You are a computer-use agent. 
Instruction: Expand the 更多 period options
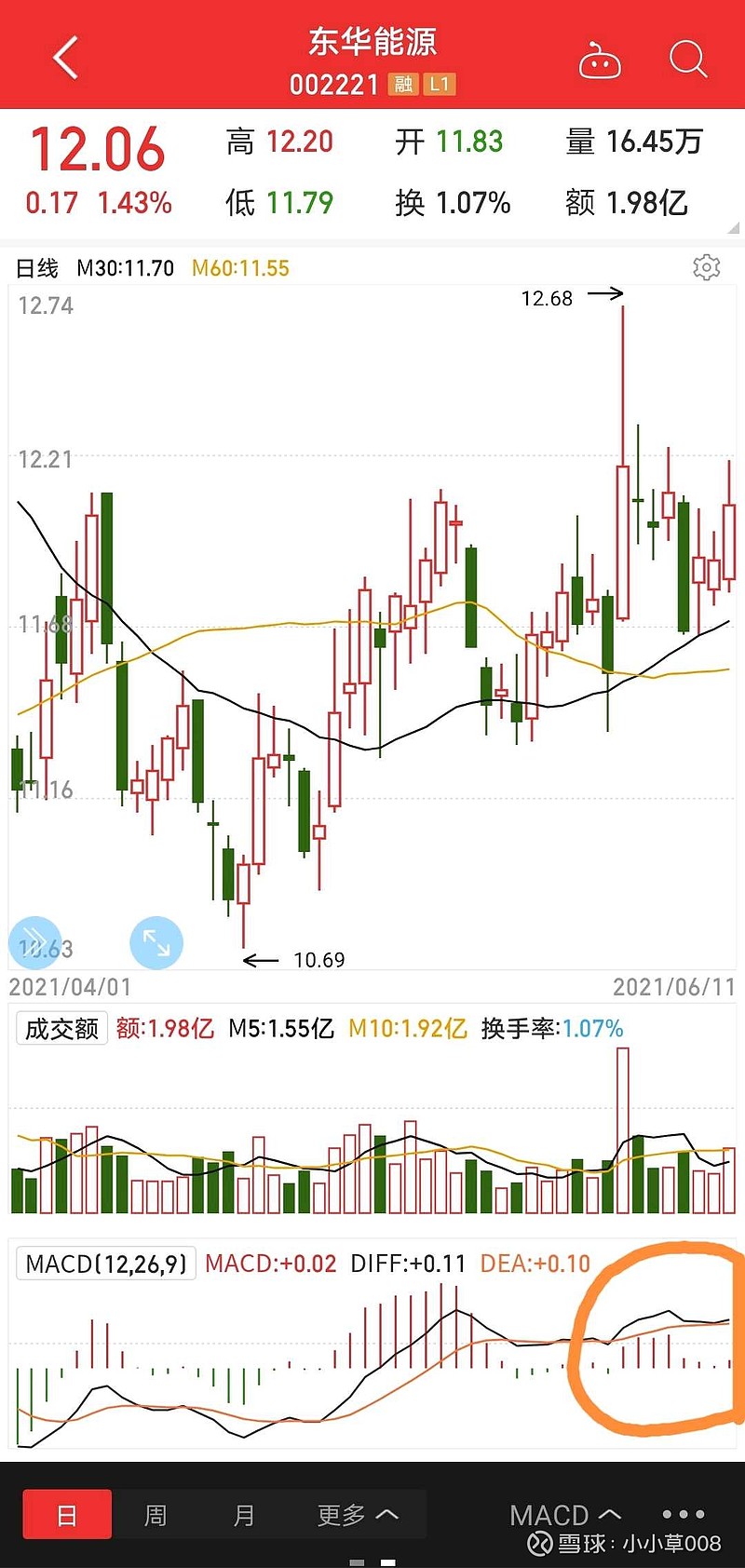coord(358,1515)
